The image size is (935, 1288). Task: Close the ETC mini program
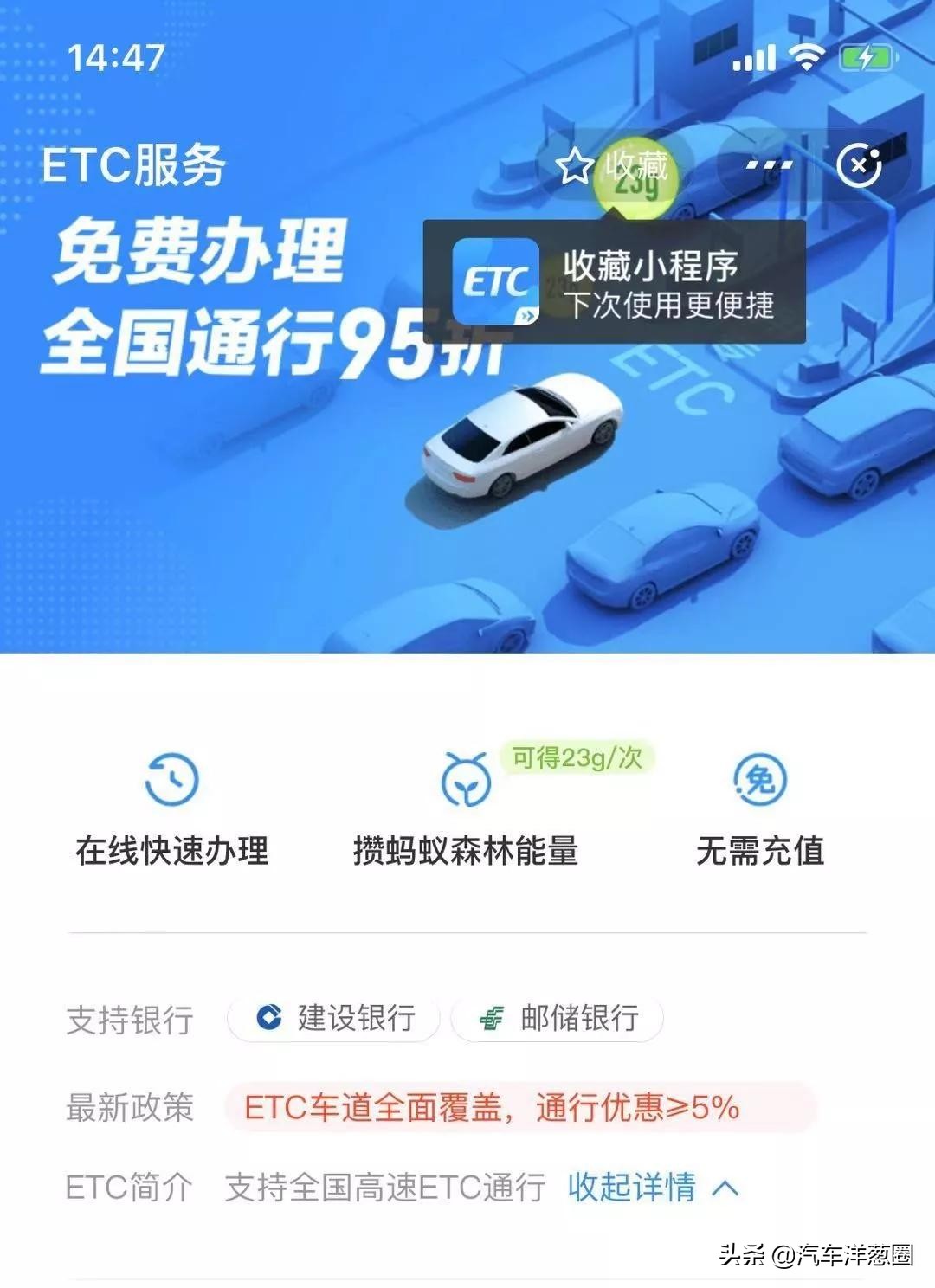[x=858, y=164]
